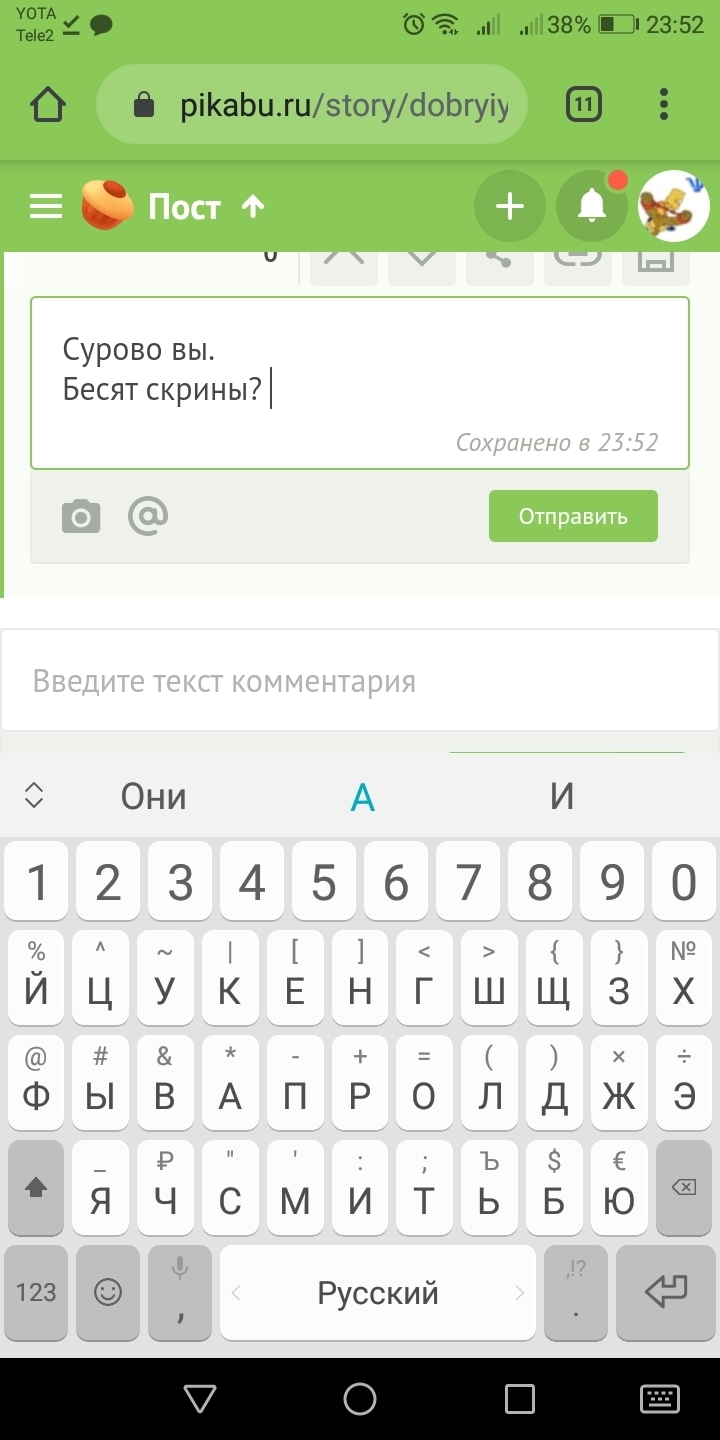Open the emoji keyboard
Viewport: 720px width, 1440px height.
pos(108,1292)
